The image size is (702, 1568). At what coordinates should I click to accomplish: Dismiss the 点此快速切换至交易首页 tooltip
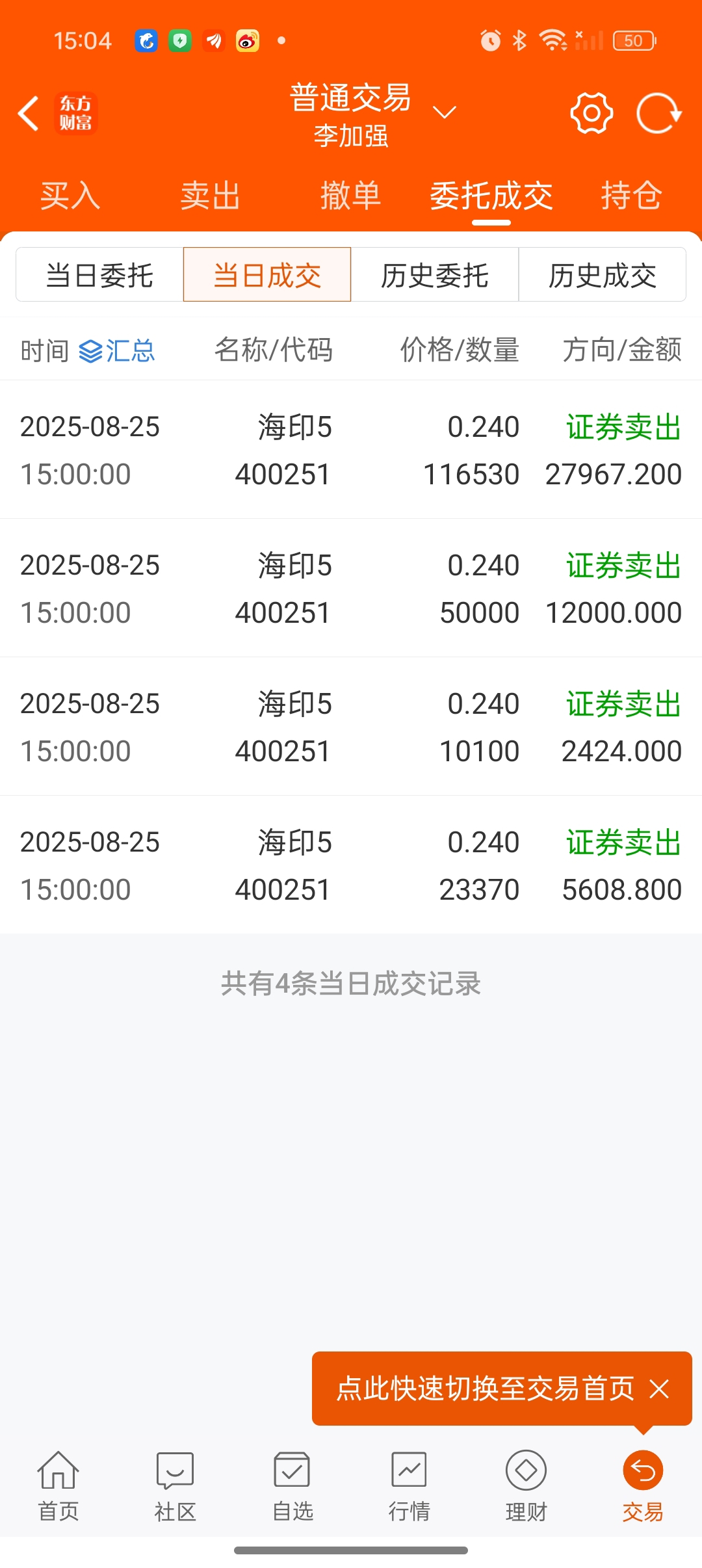[659, 1389]
